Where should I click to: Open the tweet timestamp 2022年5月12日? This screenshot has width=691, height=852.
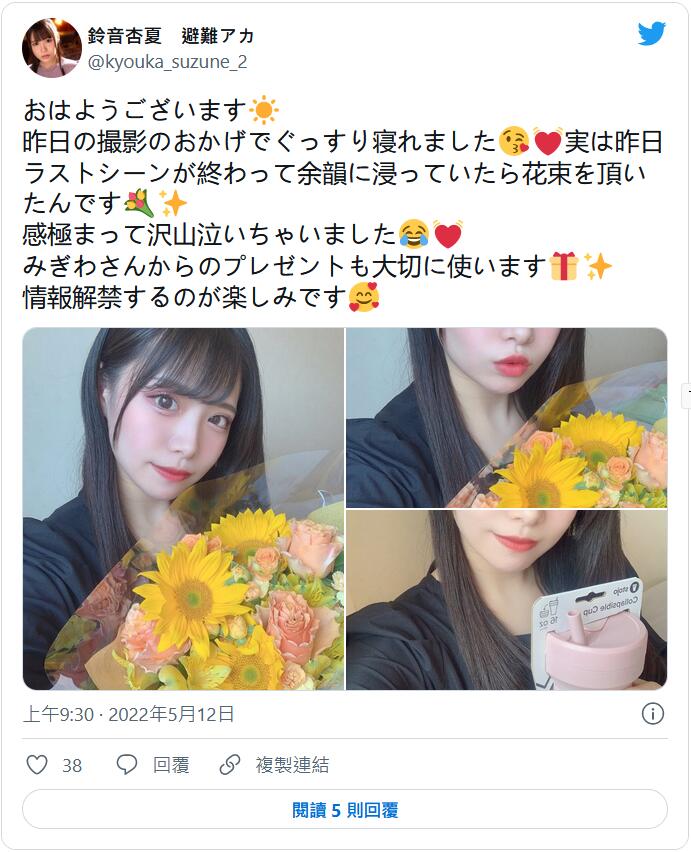[128, 714]
